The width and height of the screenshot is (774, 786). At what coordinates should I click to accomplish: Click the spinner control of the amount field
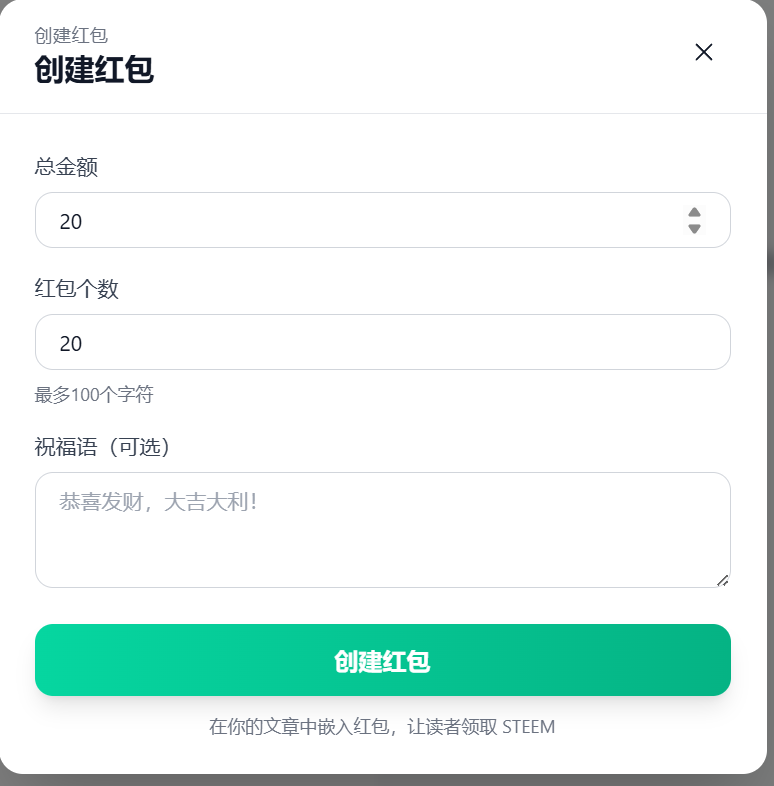tap(694, 220)
